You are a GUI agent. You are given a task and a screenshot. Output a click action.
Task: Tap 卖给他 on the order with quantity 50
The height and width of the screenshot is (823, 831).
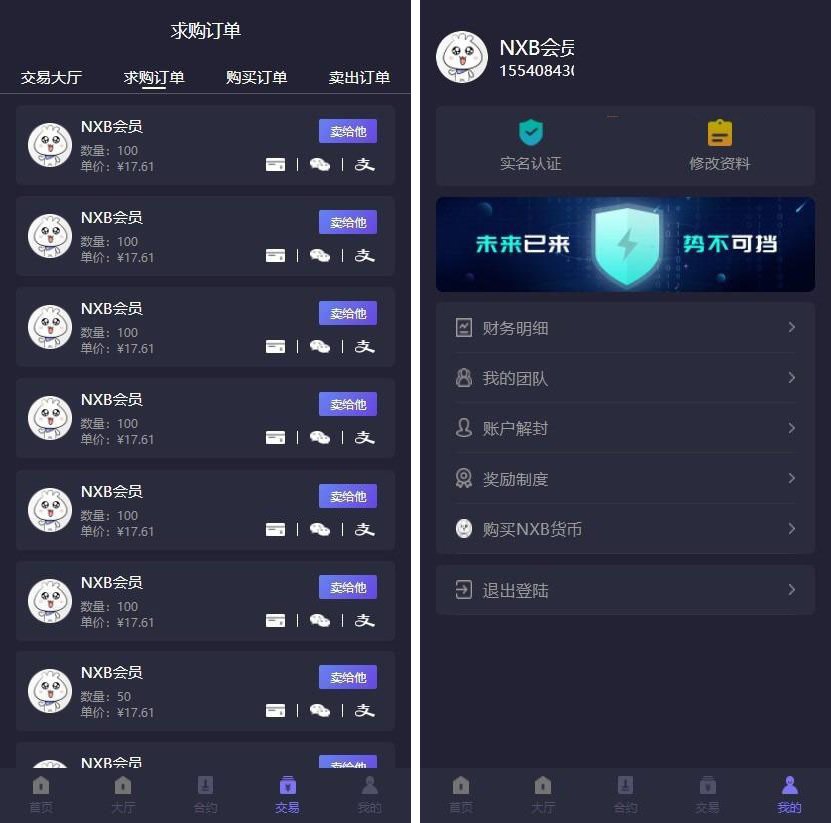click(348, 677)
